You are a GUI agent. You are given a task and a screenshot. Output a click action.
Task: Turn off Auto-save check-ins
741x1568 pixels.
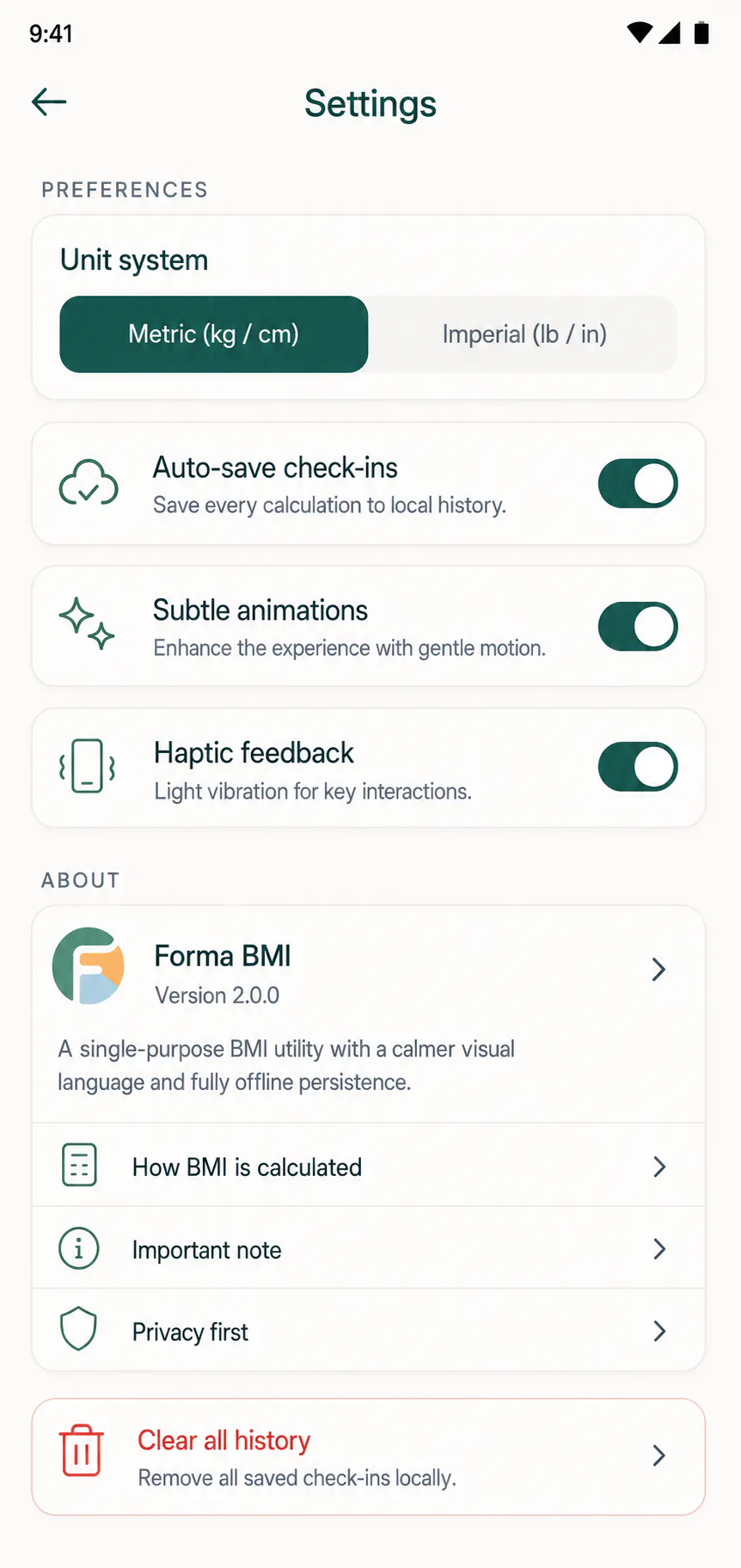tap(638, 483)
